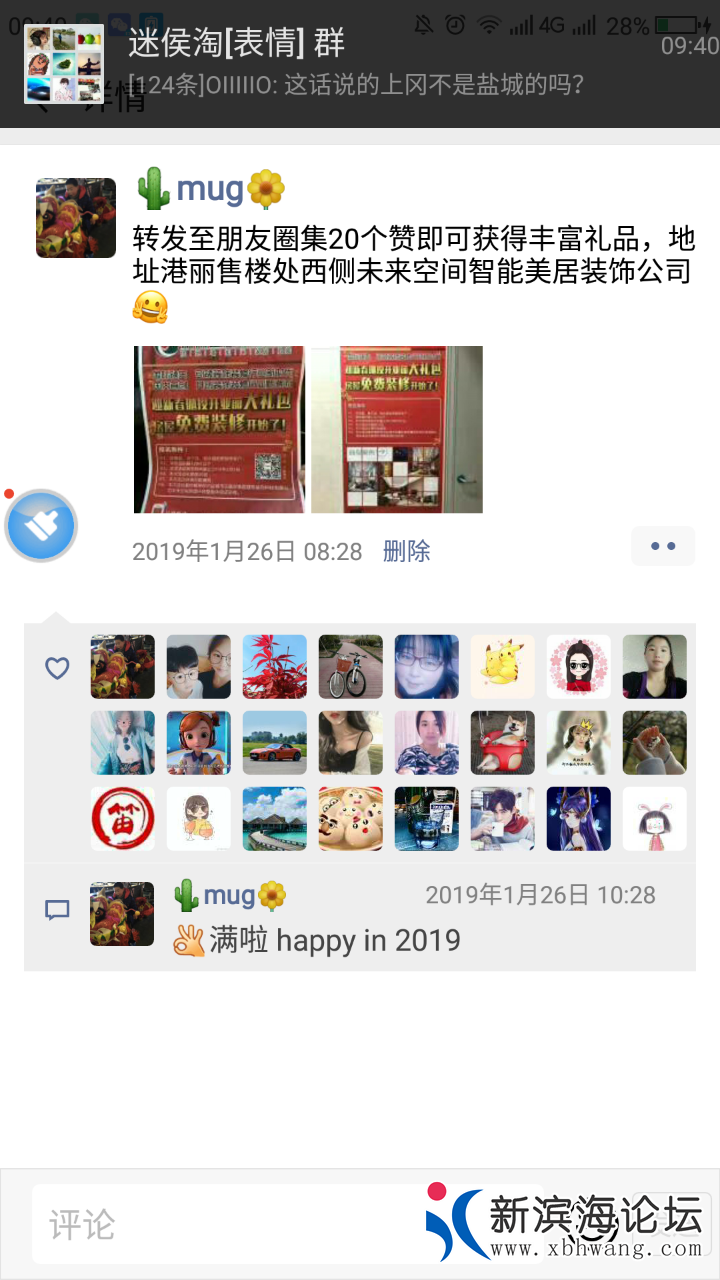Open the 迷侯淘 group chat notification banner
Image resolution: width=720 pixels, height=1280 pixels.
tap(360, 63)
